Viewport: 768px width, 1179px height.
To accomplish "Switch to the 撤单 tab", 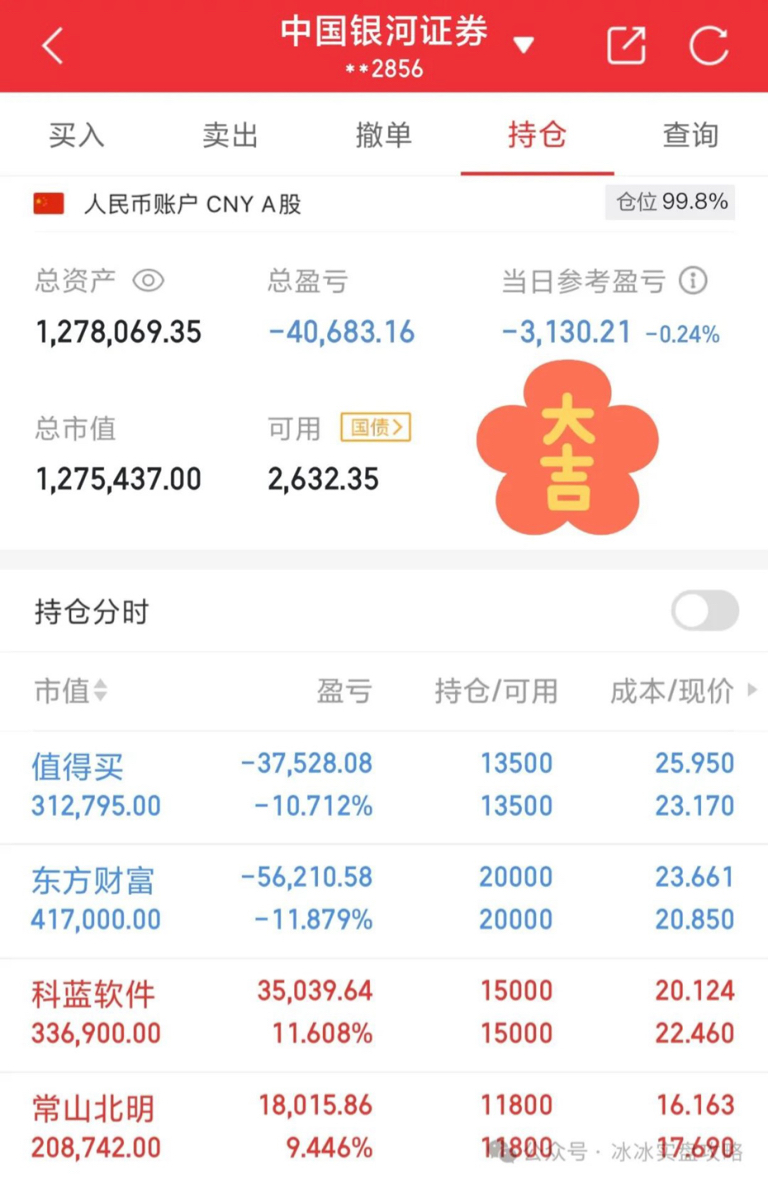I will (383, 135).
